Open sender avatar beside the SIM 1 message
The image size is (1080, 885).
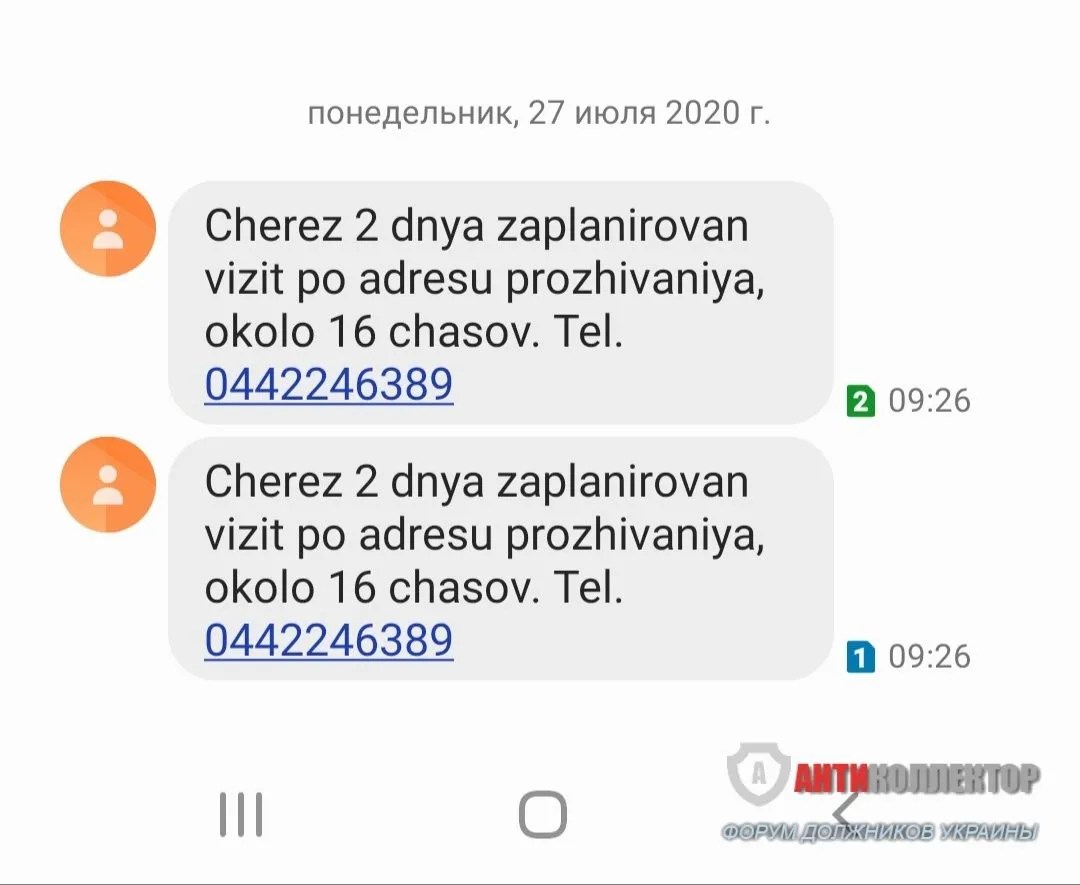click(108, 485)
